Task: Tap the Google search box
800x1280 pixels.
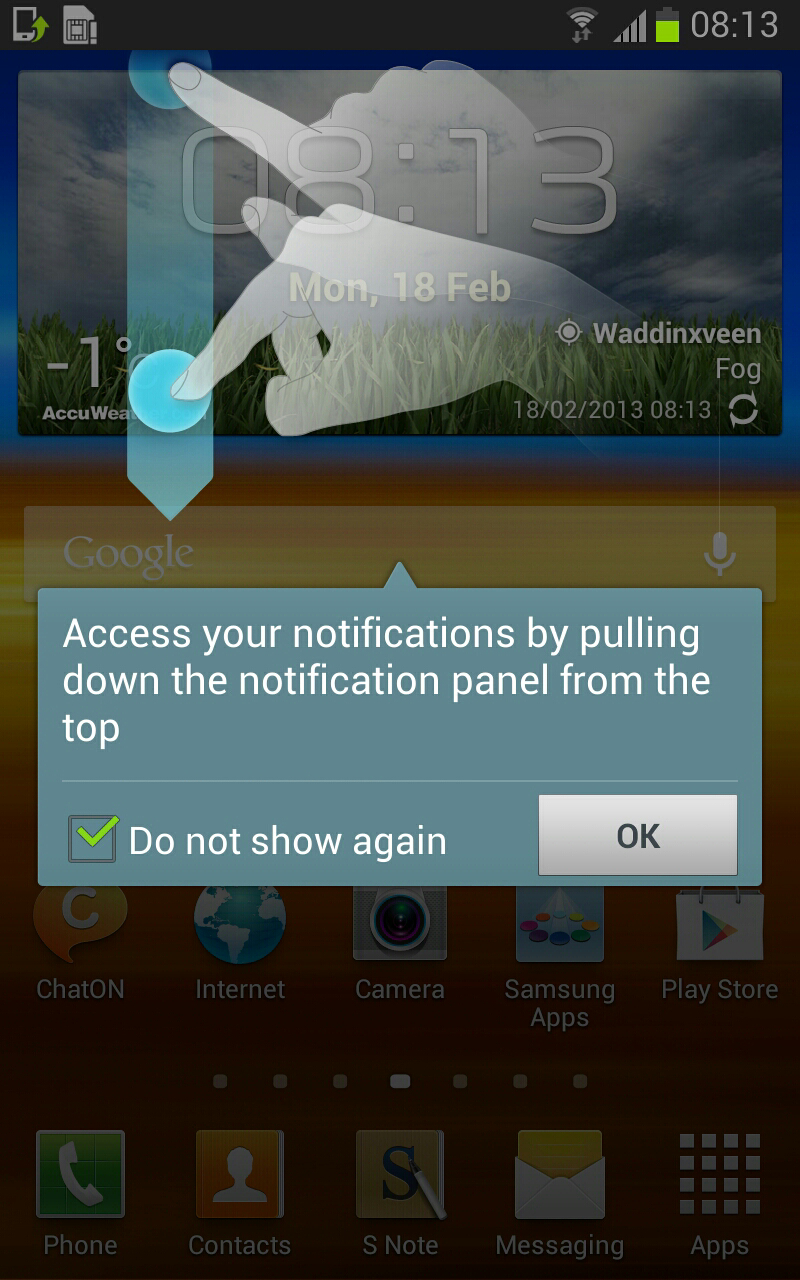Action: coord(350,553)
